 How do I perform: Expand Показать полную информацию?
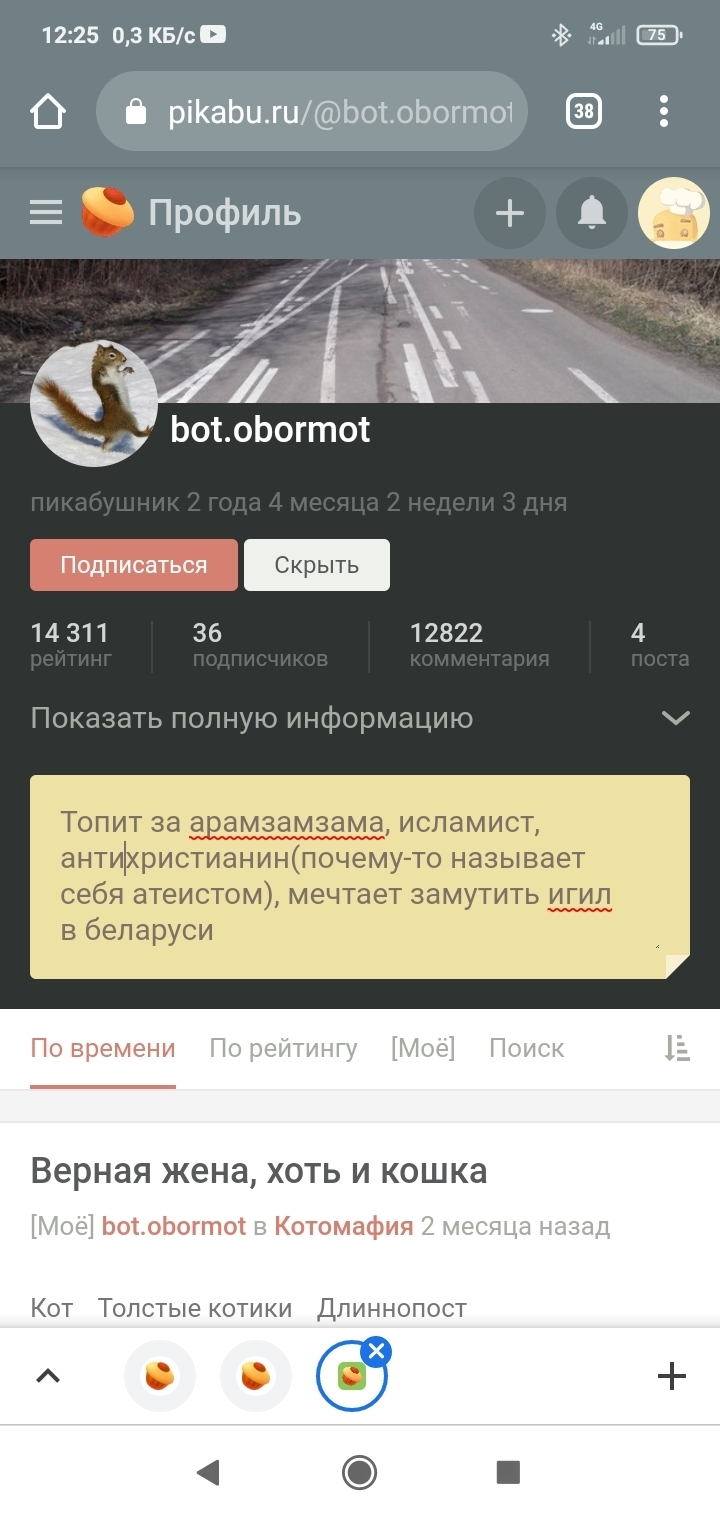(x=360, y=718)
